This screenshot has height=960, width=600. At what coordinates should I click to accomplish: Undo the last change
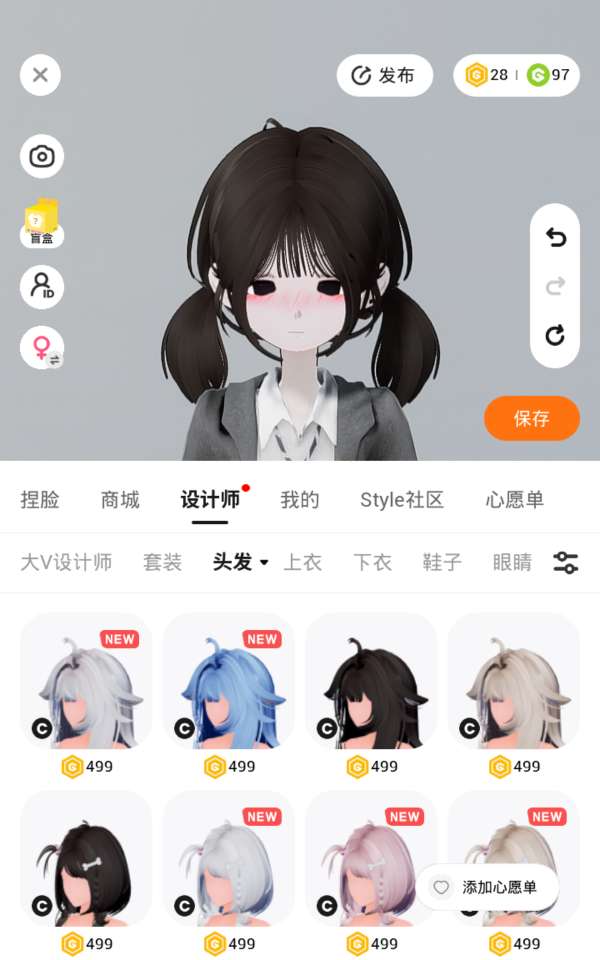pos(555,237)
